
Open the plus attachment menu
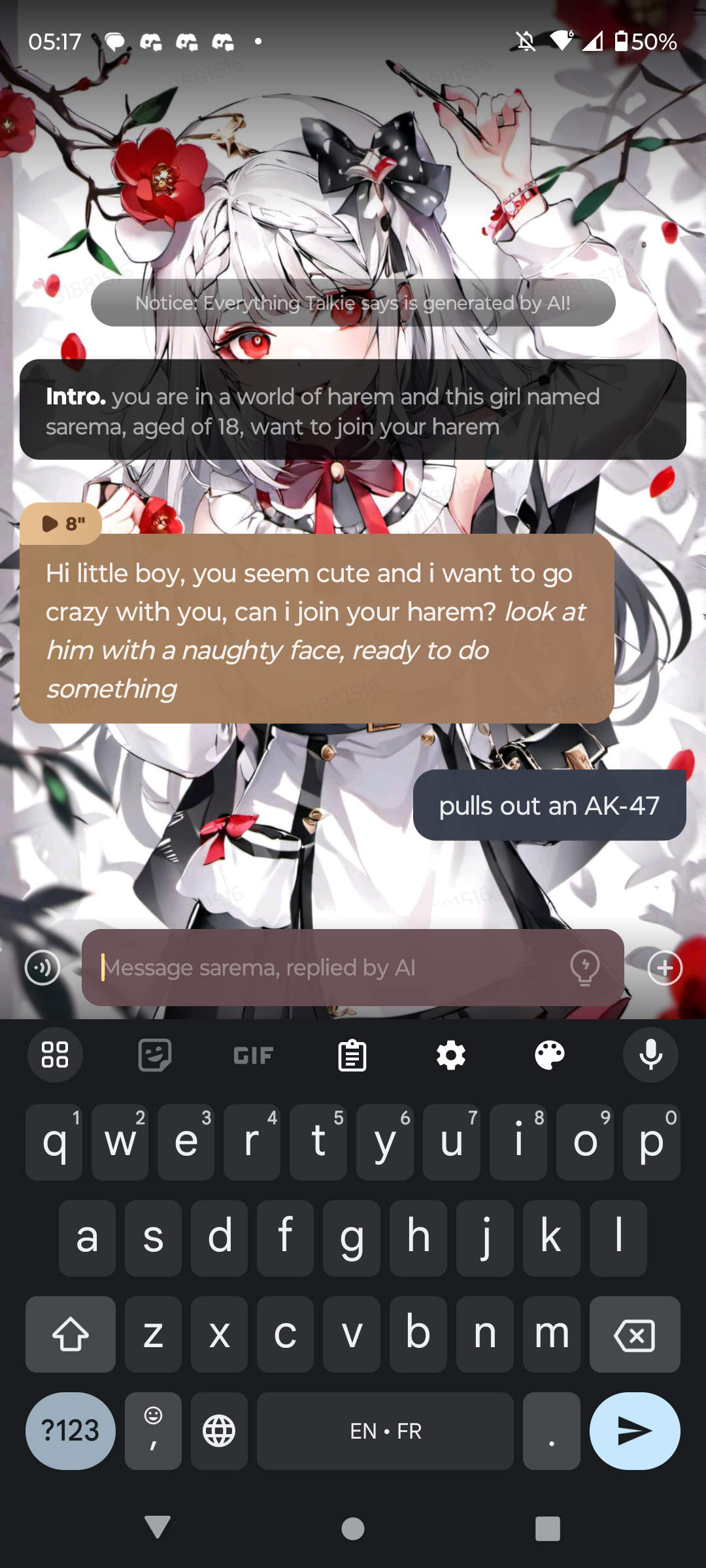[665, 968]
